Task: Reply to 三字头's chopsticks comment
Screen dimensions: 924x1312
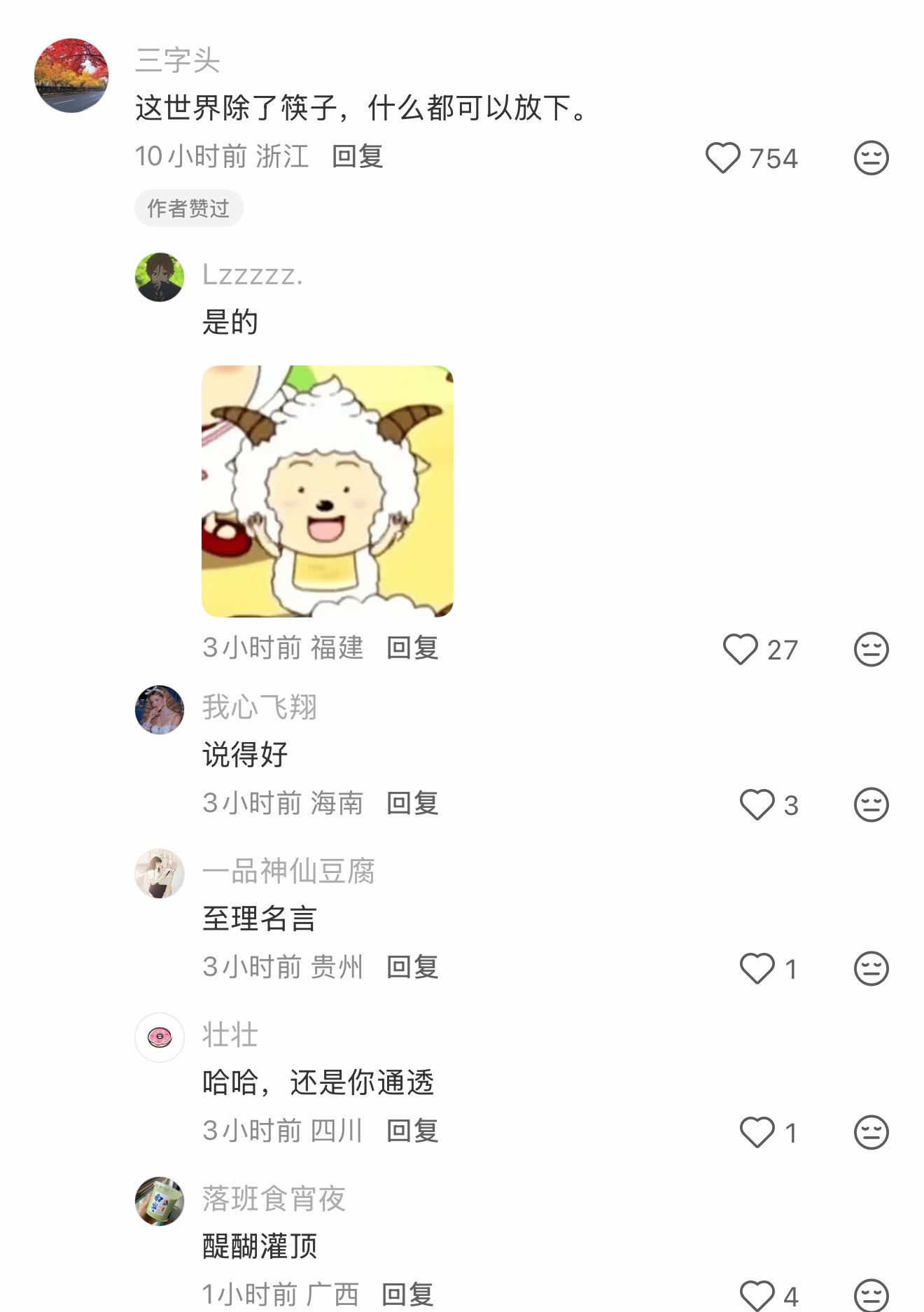Action: point(358,158)
